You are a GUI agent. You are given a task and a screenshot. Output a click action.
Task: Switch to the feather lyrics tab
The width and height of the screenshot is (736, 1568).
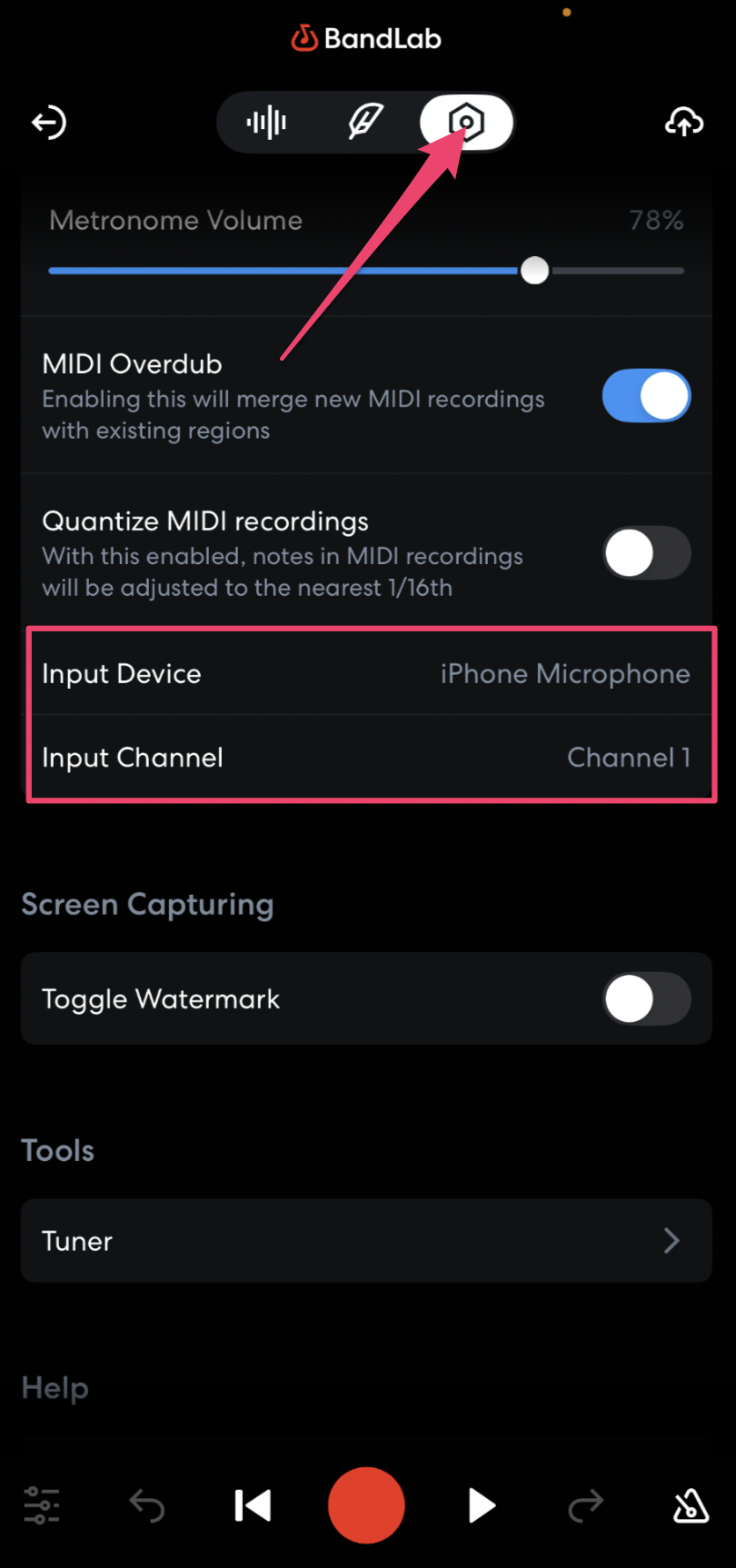point(365,122)
